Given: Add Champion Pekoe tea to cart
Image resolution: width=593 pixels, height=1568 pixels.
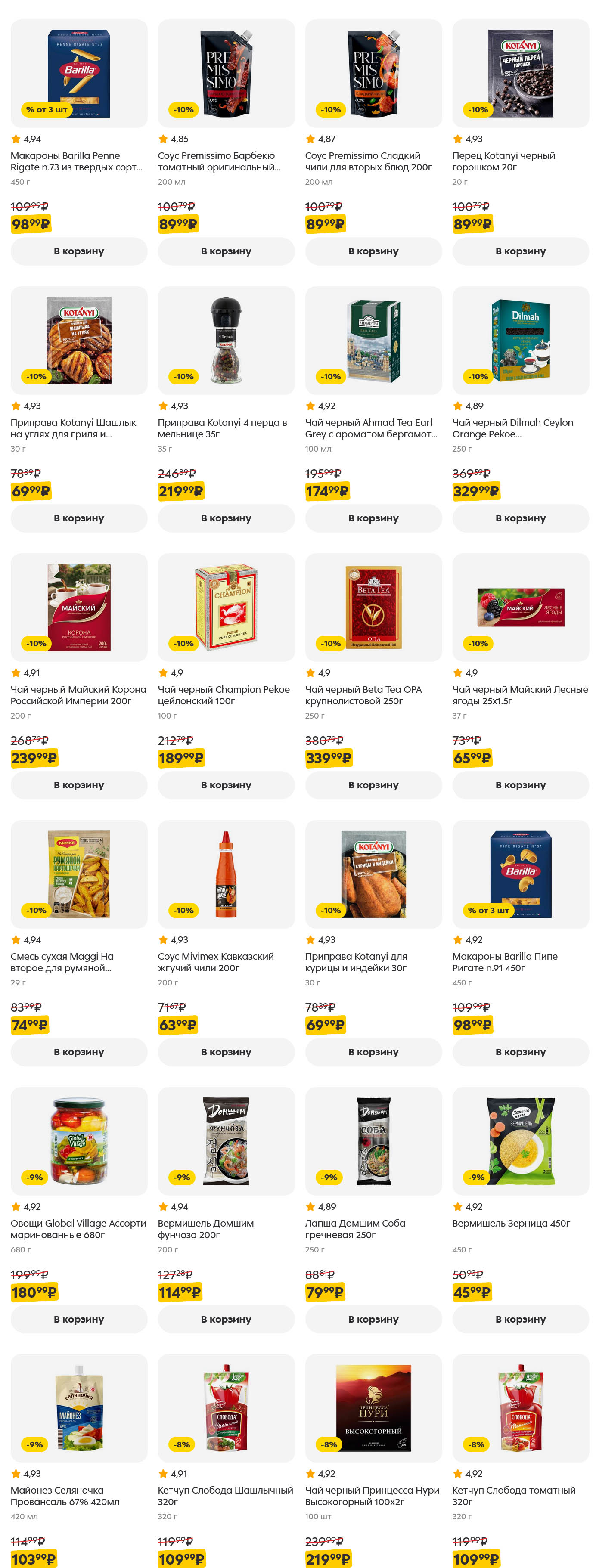Looking at the screenshot, I should [226, 785].
